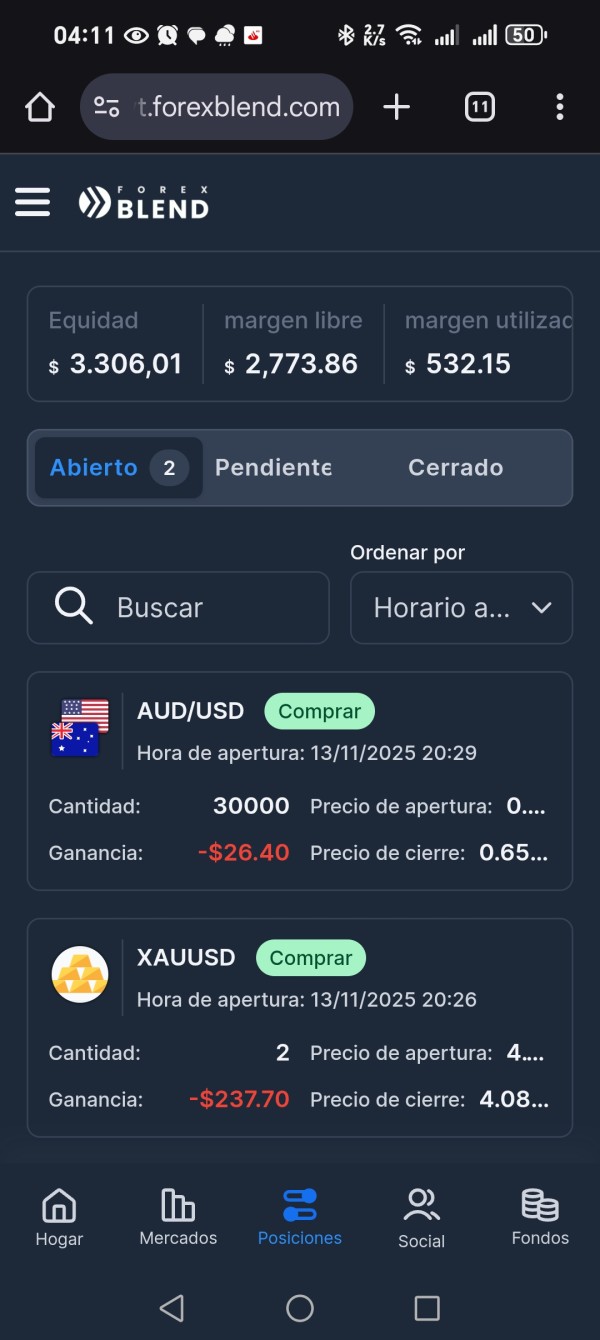Tap the forexblend.com address bar

[216, 107]
